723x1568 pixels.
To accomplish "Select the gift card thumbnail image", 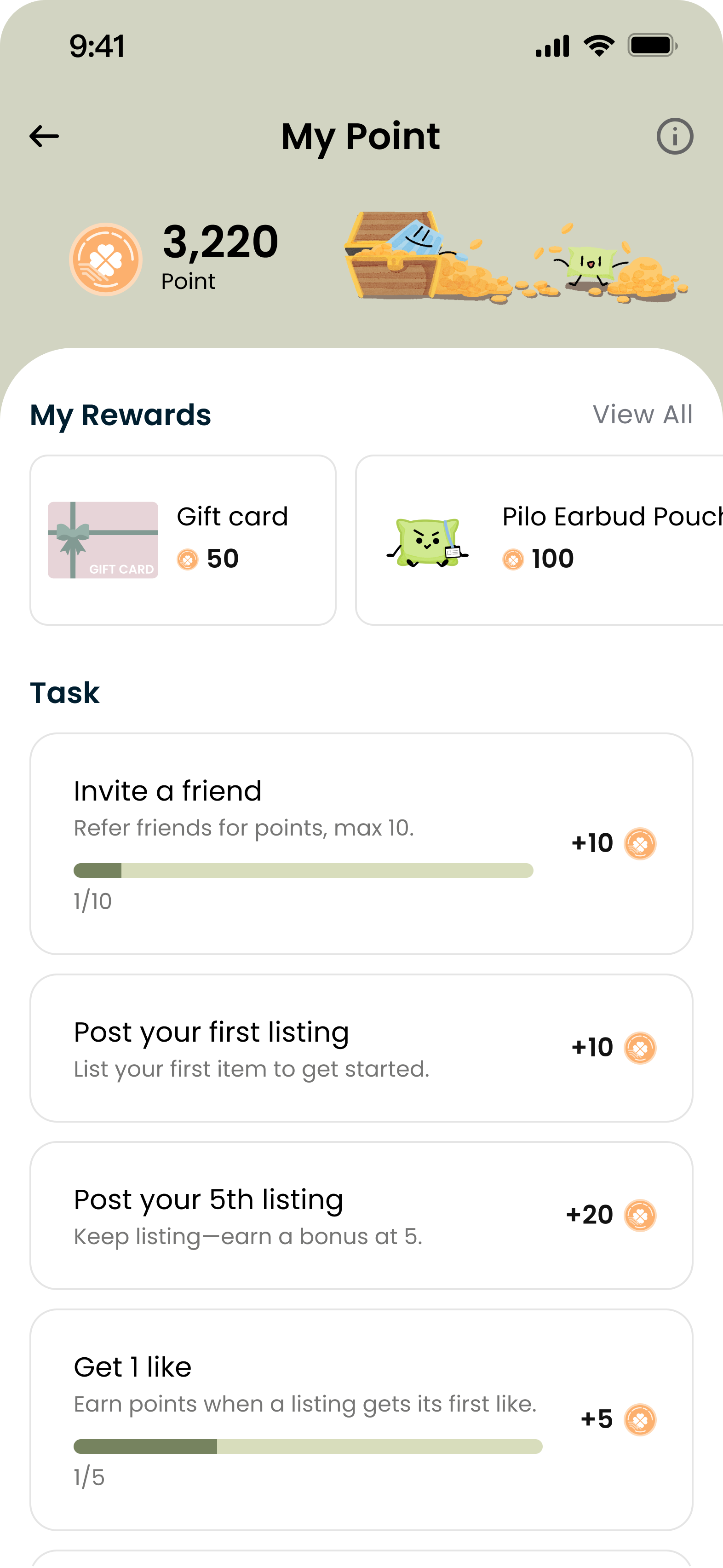I will click(x=103, y=538).
